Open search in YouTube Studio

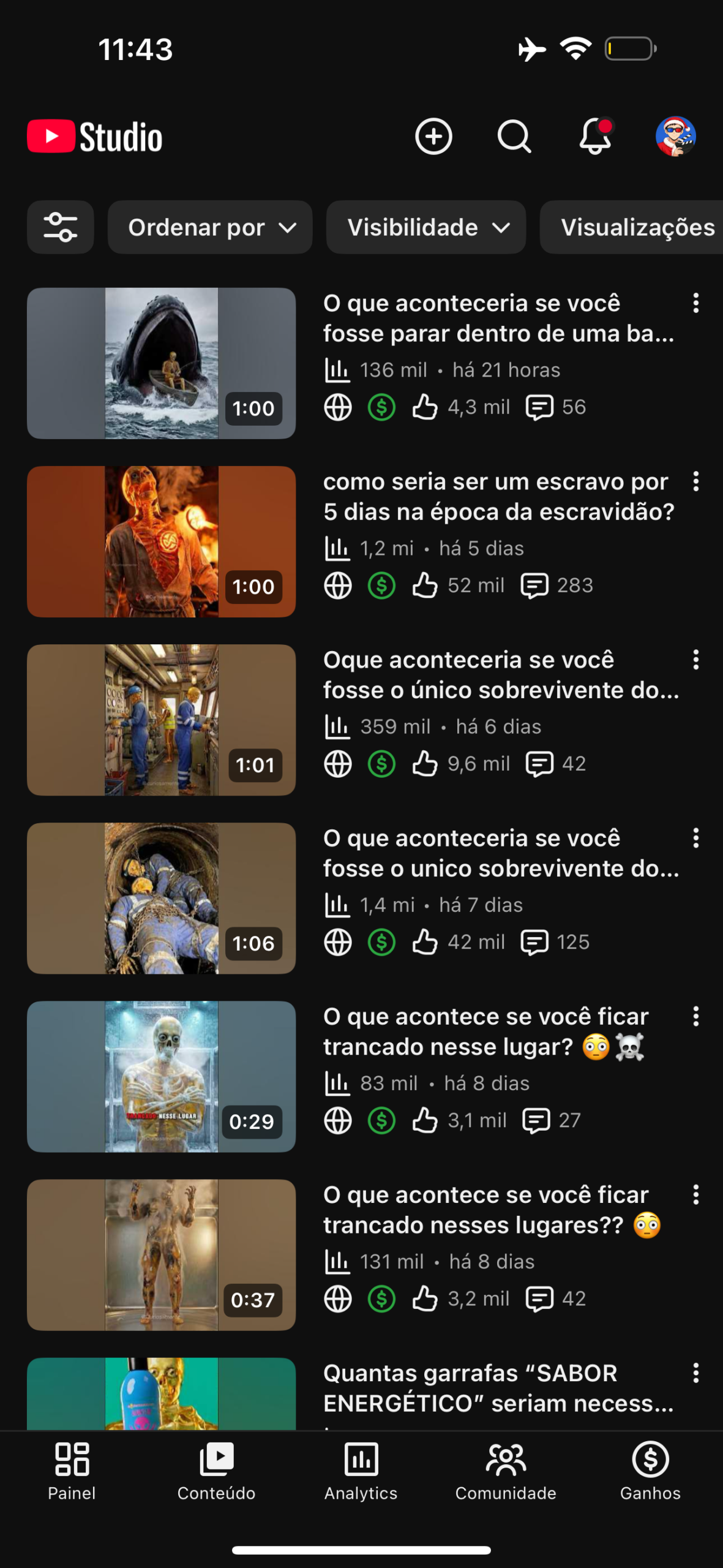coord(514,136)
